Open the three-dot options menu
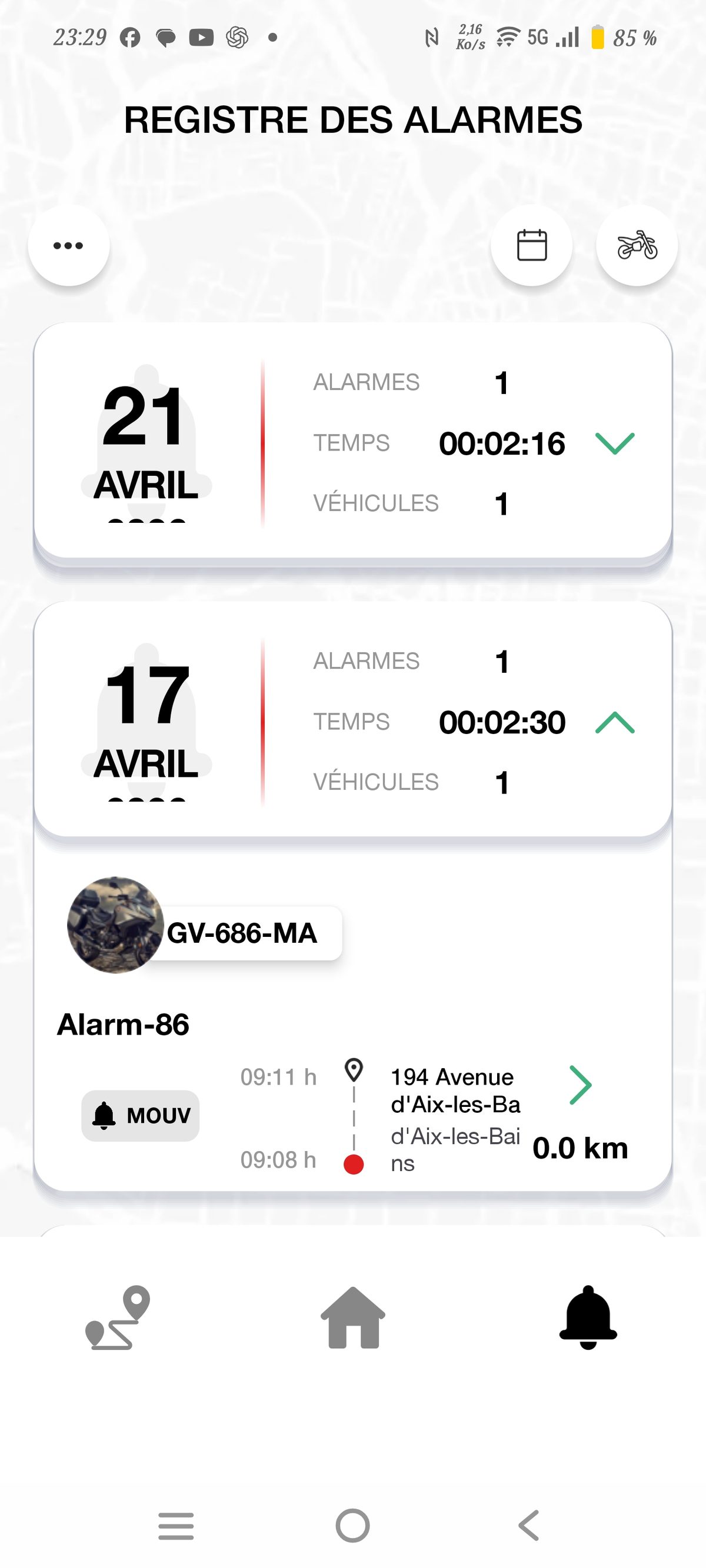Viewport: 706px width, 1568px height. [x=68, y=245]
